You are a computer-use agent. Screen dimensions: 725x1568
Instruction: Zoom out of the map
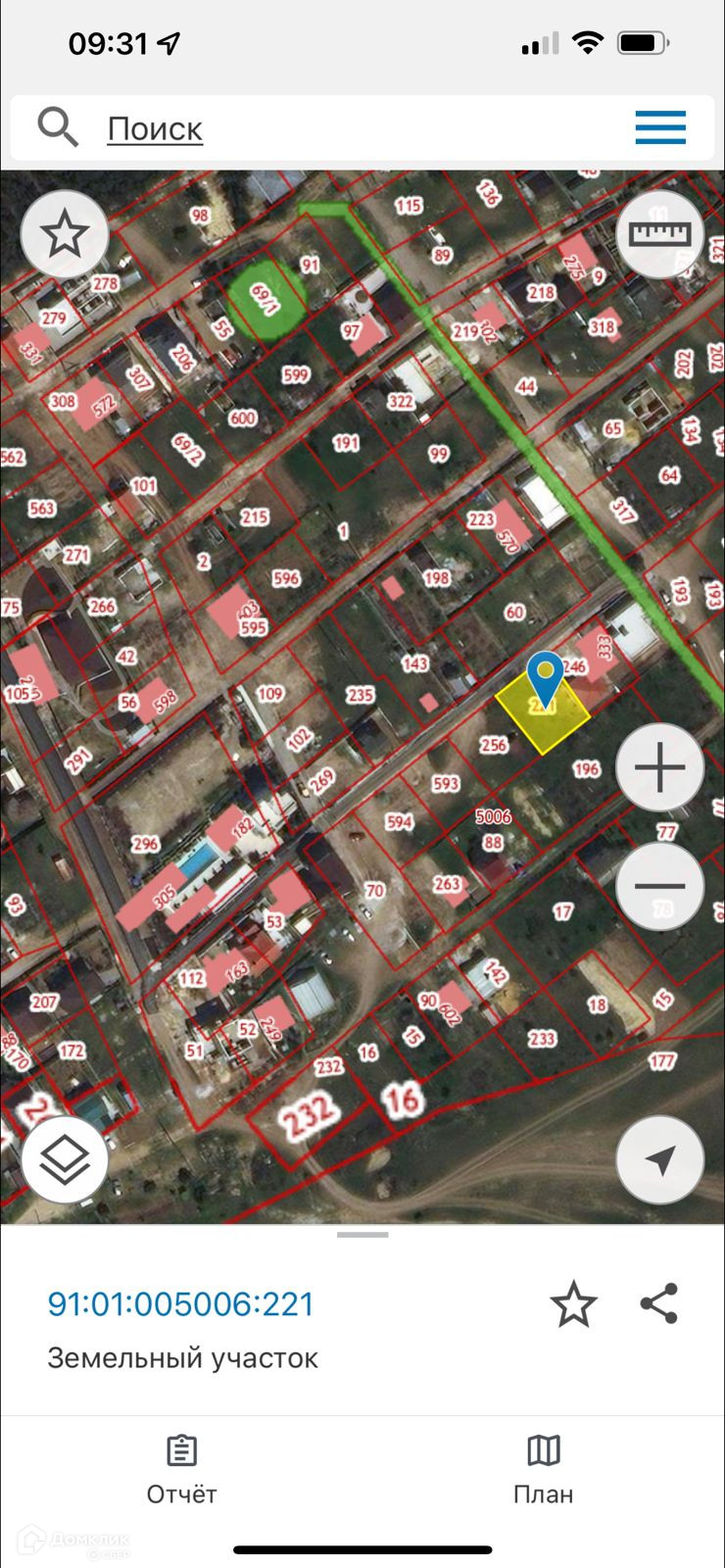tap(660, 886)
